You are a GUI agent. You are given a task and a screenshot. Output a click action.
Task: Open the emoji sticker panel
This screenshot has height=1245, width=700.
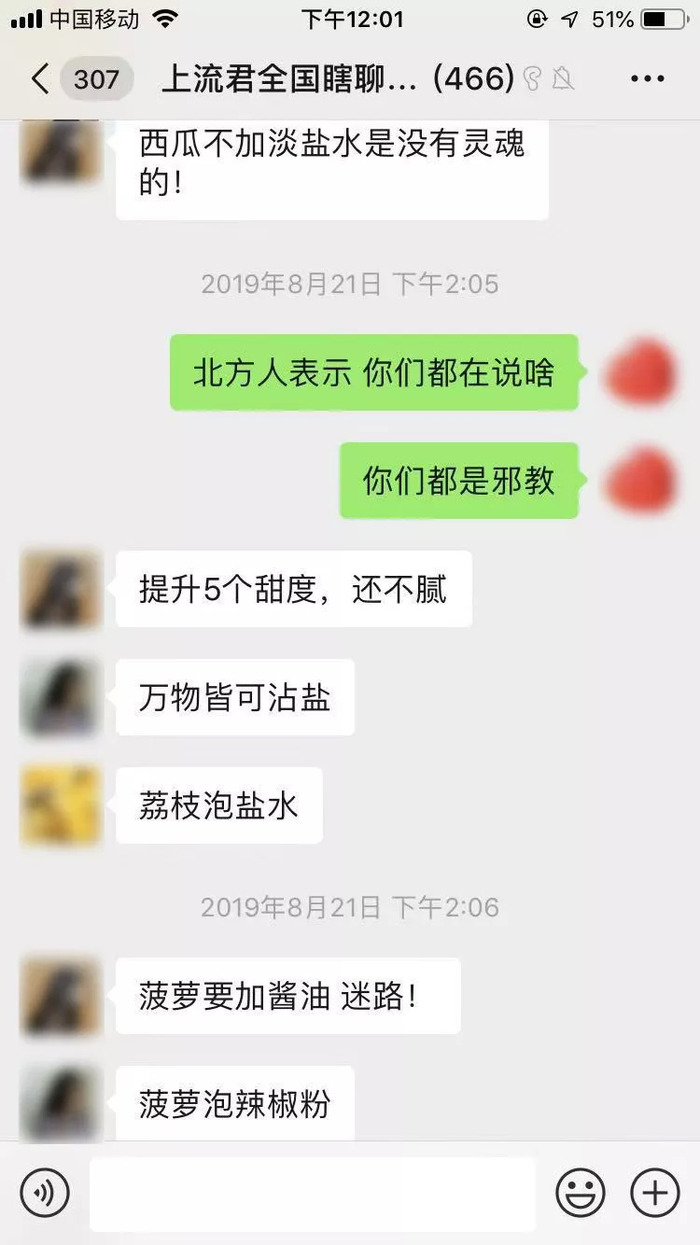pos(580,1192)
